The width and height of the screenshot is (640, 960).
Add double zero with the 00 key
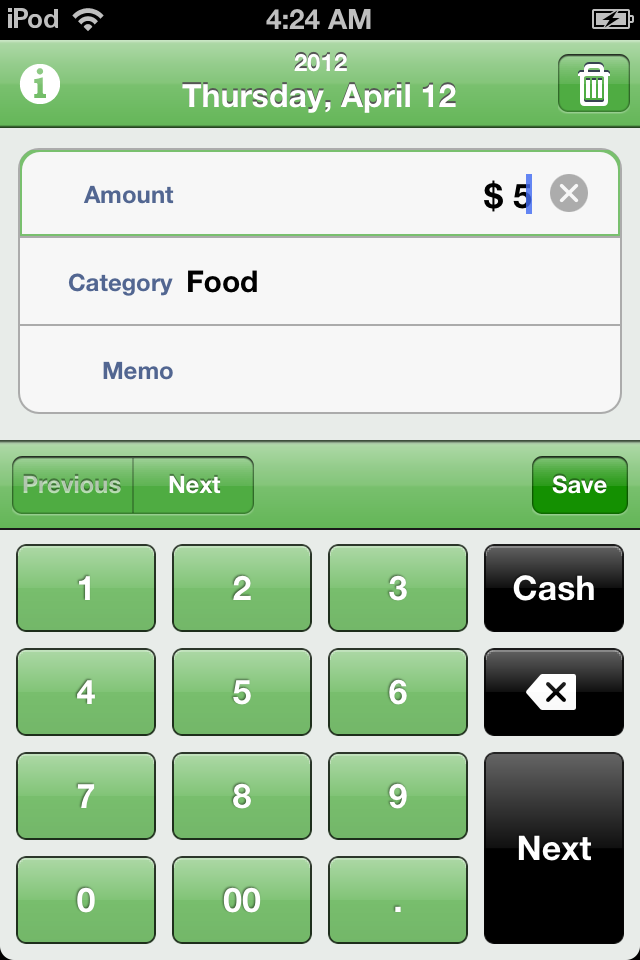coord(242,900)
